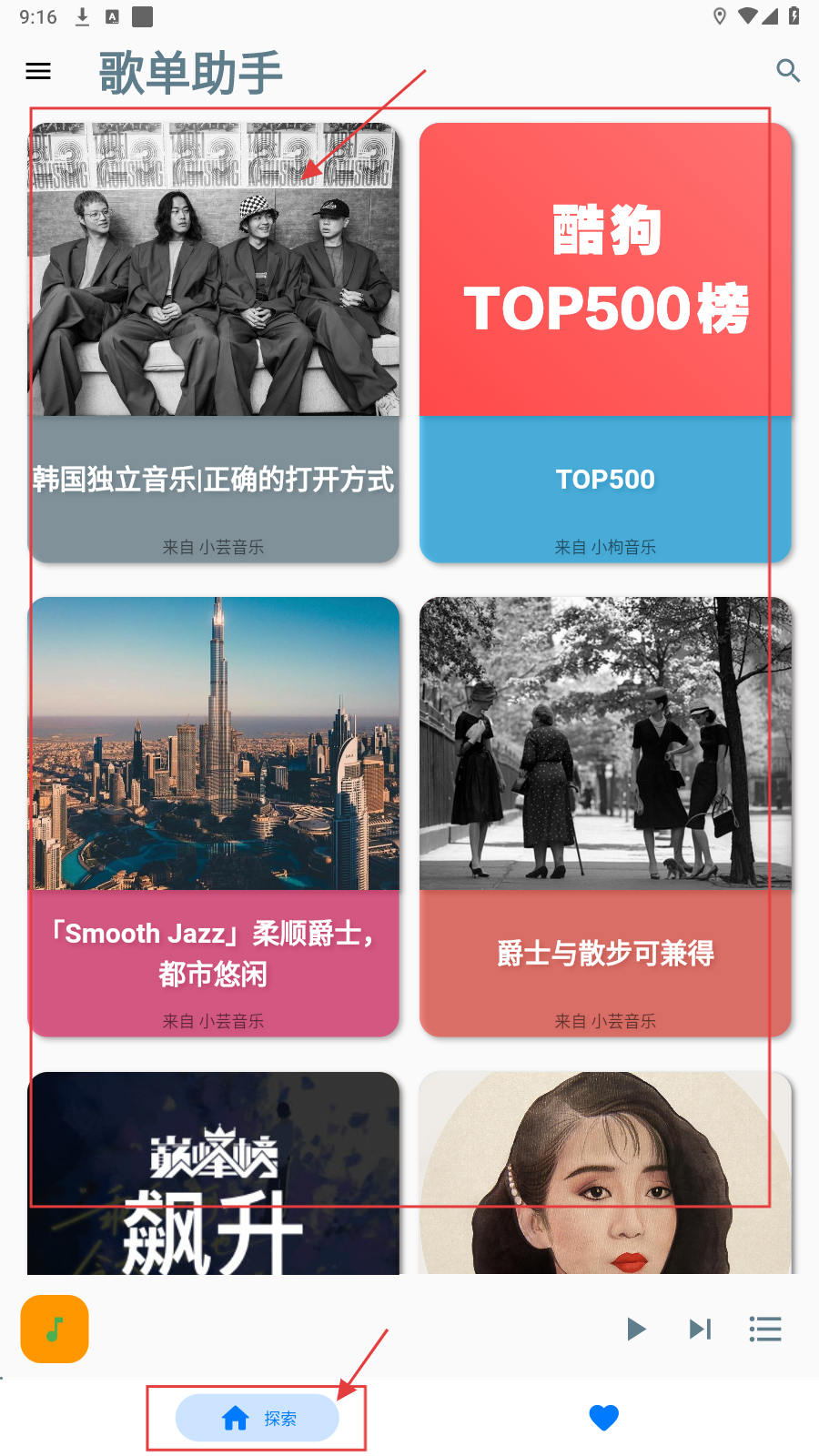This screenshot has width=819, height=1456.
Task: Open the 巅峰榜飙升 playlist card
Action: tap(213, 1174)
